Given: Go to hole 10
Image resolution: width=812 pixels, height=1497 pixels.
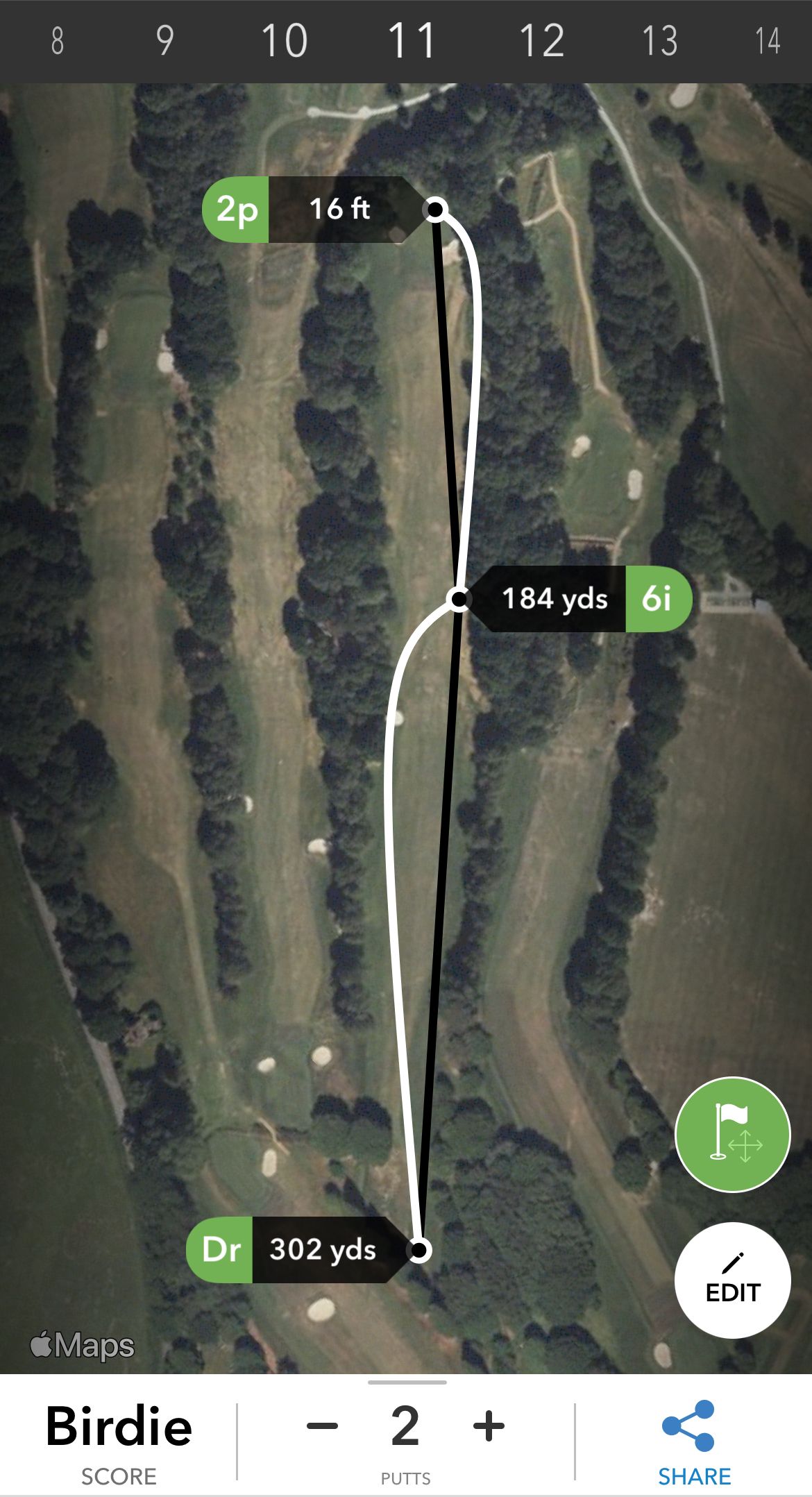Looking at the screenshot, I should coord(285,40).
